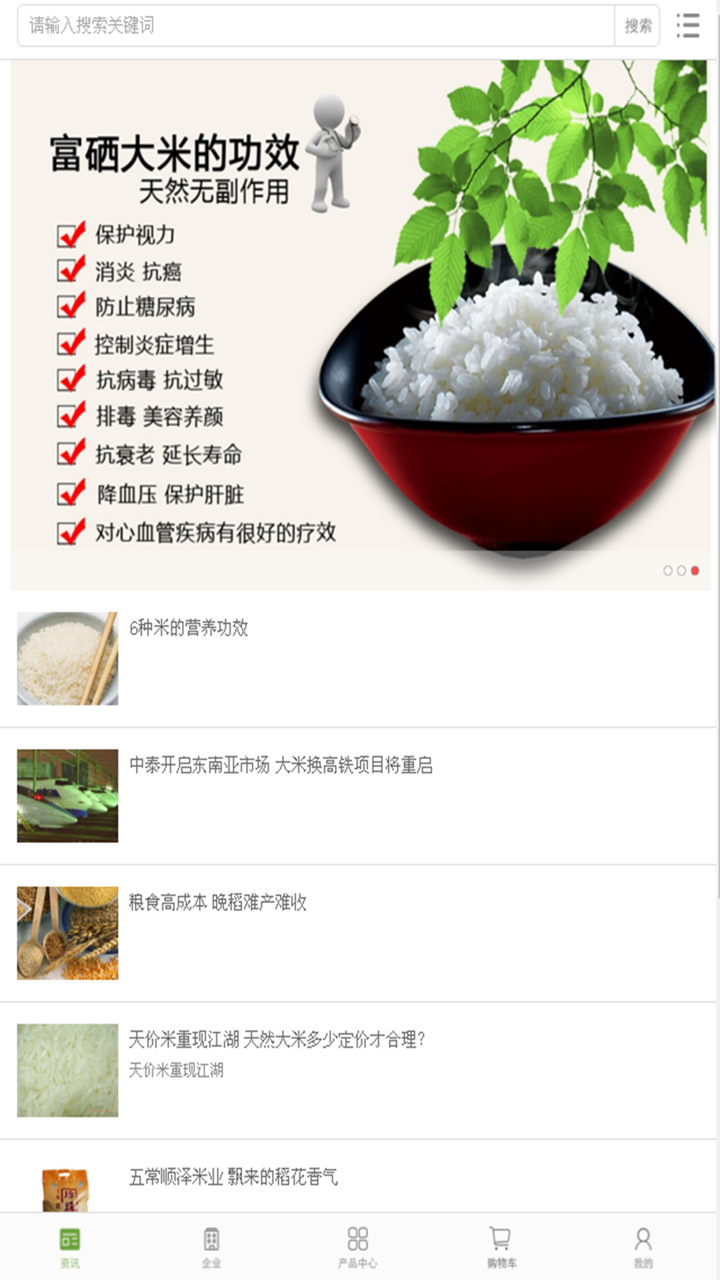Open the list menu icon beside search bar
Image resolution: width=720 pixels, height=1280 pixels.
pyautogui.click(x=688, y=25)
